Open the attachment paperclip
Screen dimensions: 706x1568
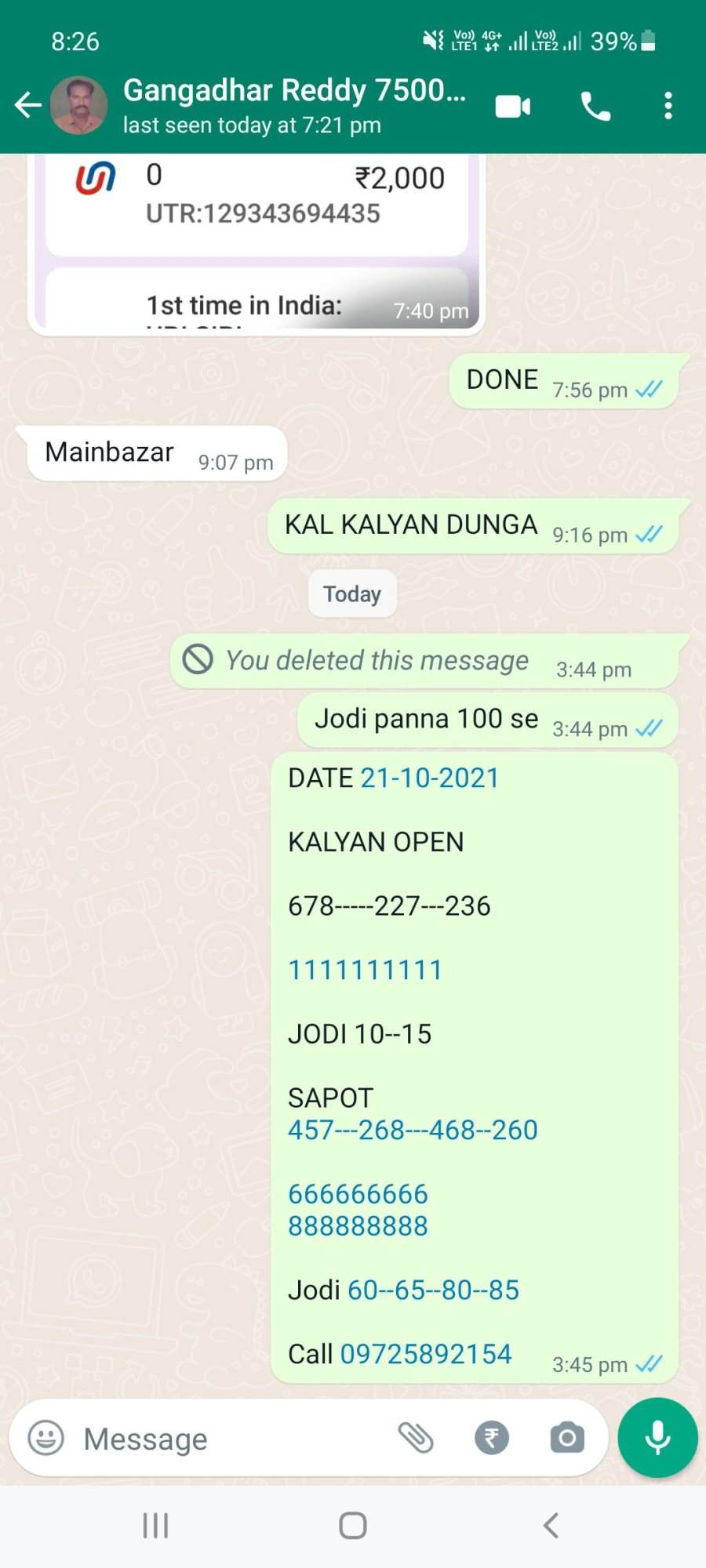[x=416, y=1438]
